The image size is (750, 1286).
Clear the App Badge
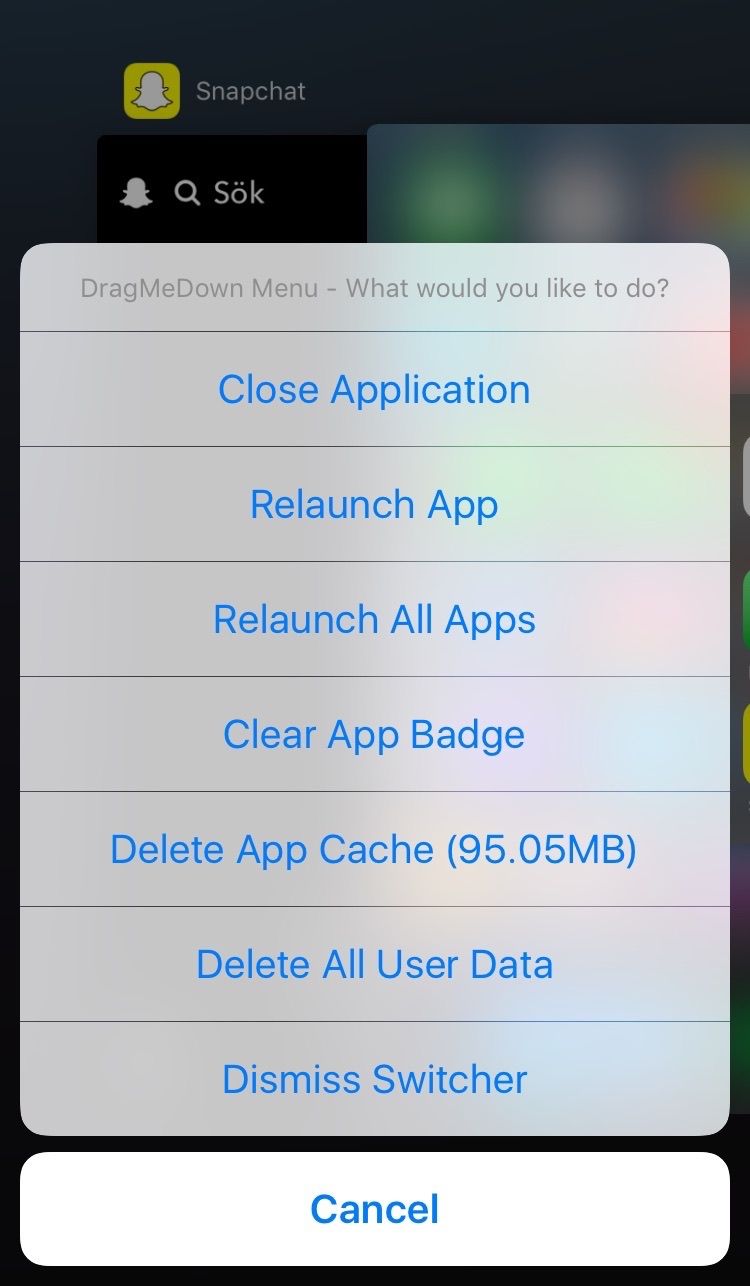click(x=375, y=734)
